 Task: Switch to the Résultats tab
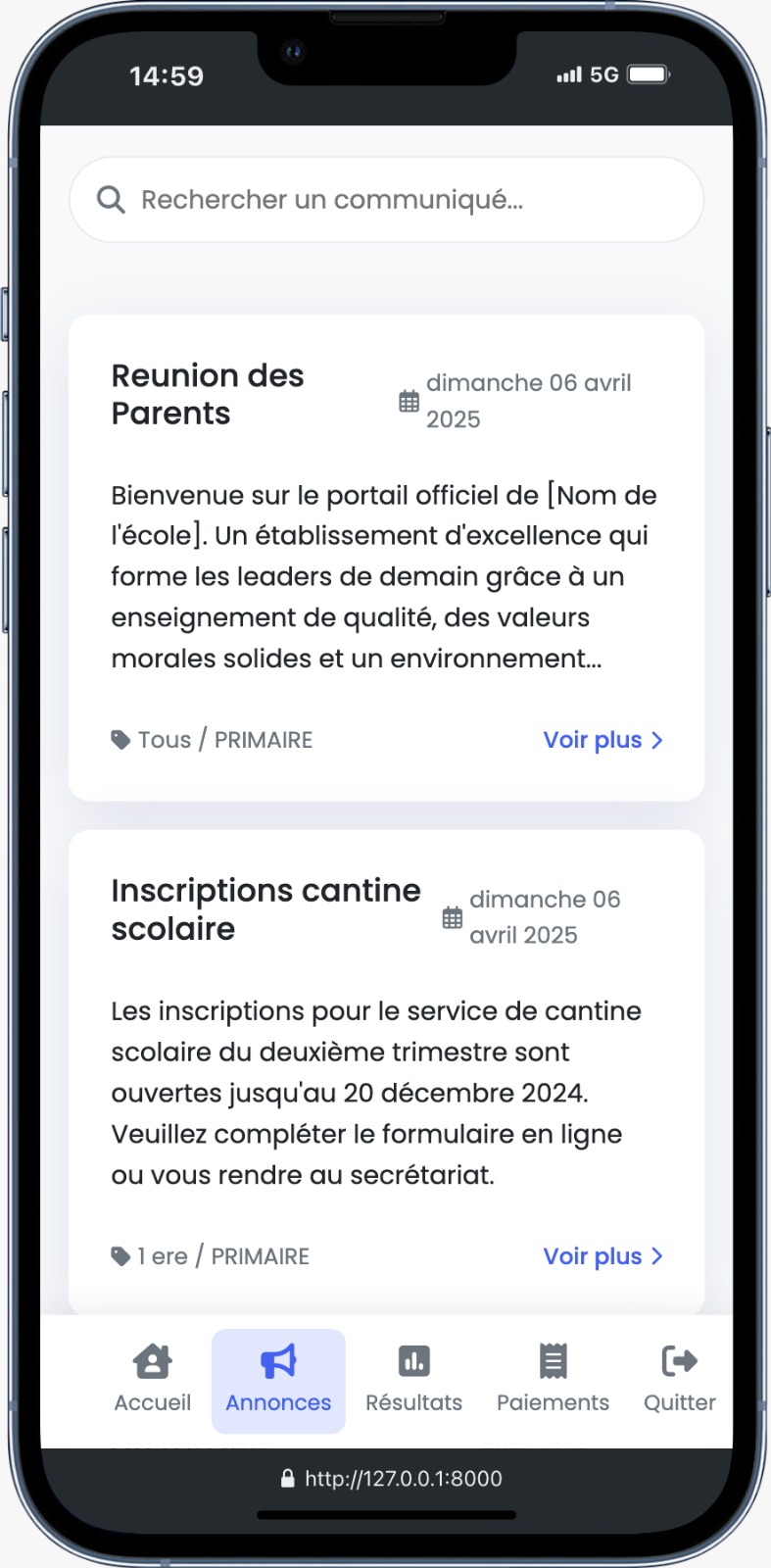(413, 1380)
